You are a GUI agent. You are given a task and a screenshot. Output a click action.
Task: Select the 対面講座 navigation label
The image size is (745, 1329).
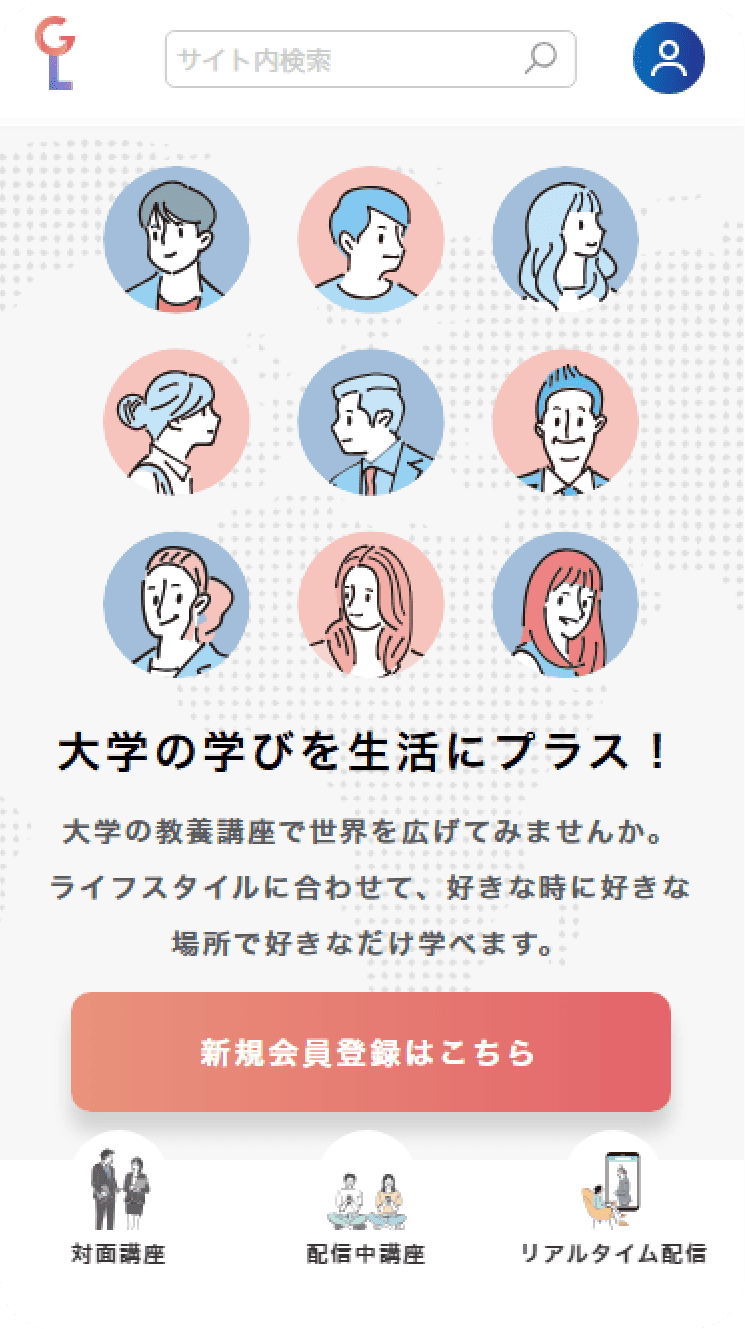(x=121, y=1251)
